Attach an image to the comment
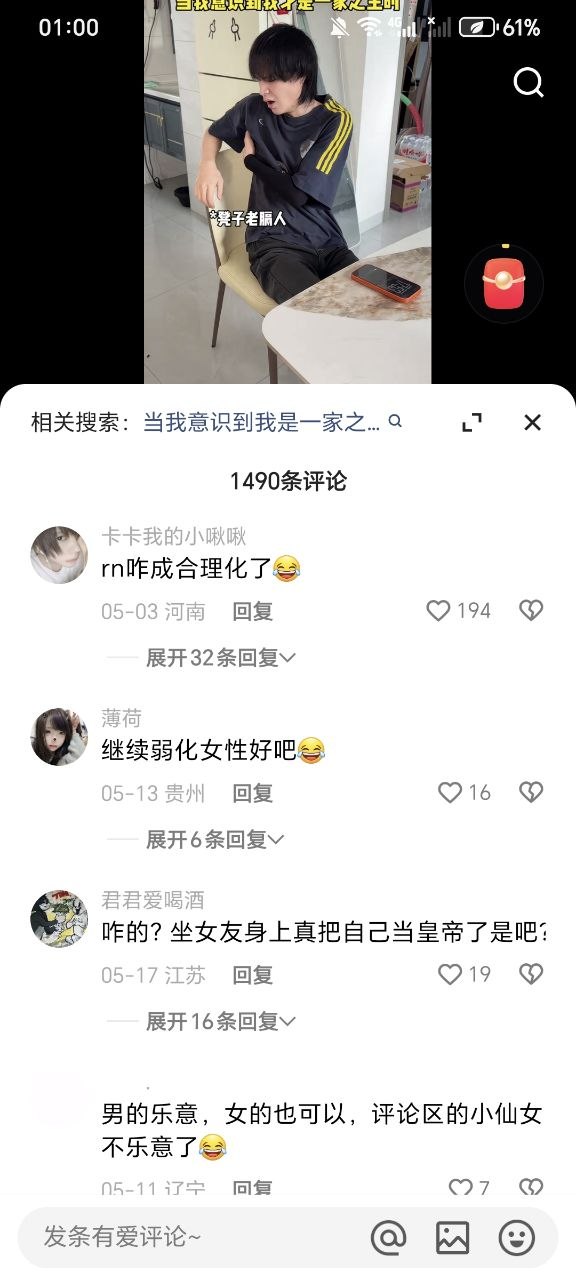 click(x=452, y=1238)
